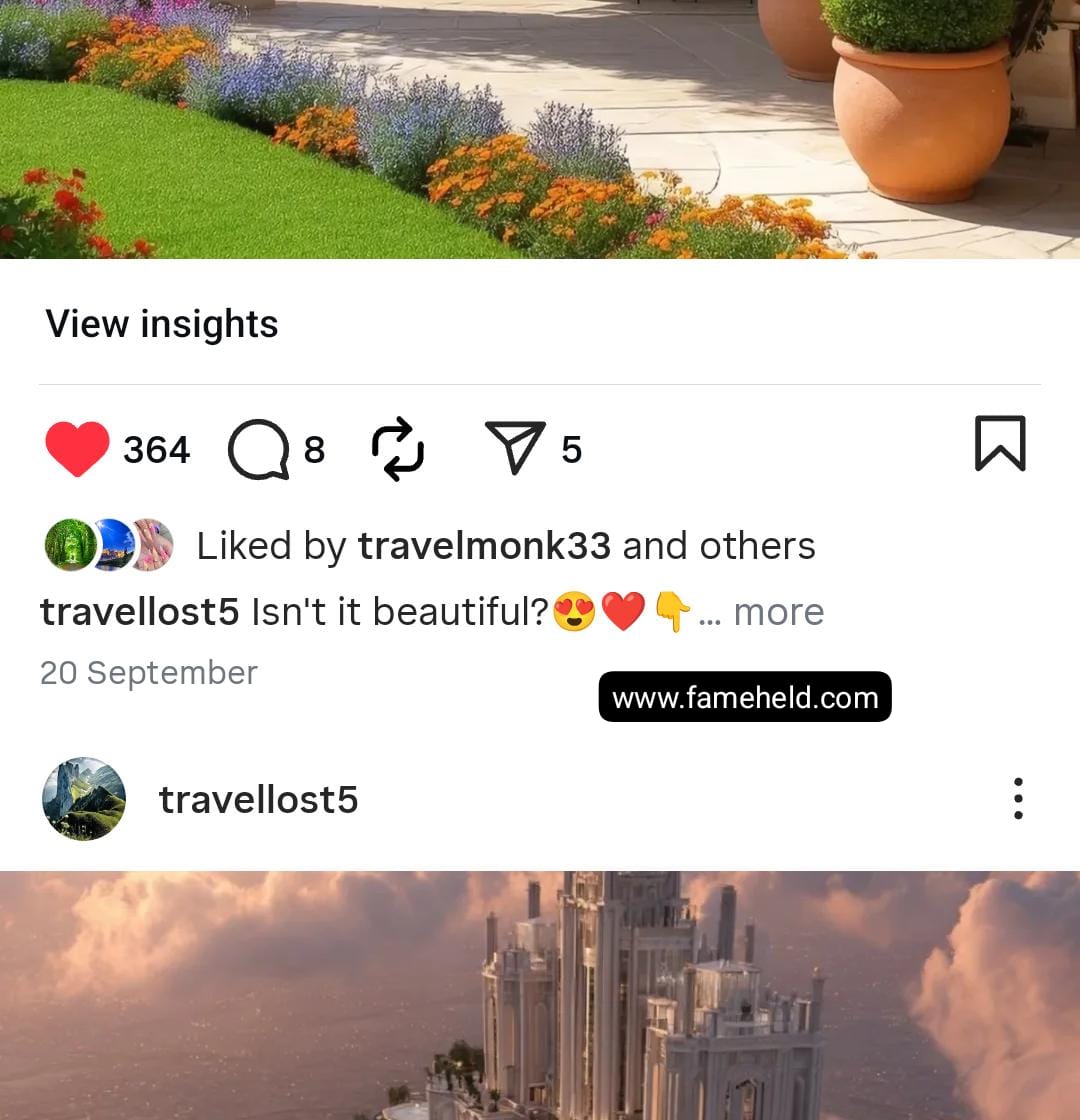The width and height of the screenshot is (1080, 1120).
Task: Share the post via the send icon
Action: click(515, 447)
